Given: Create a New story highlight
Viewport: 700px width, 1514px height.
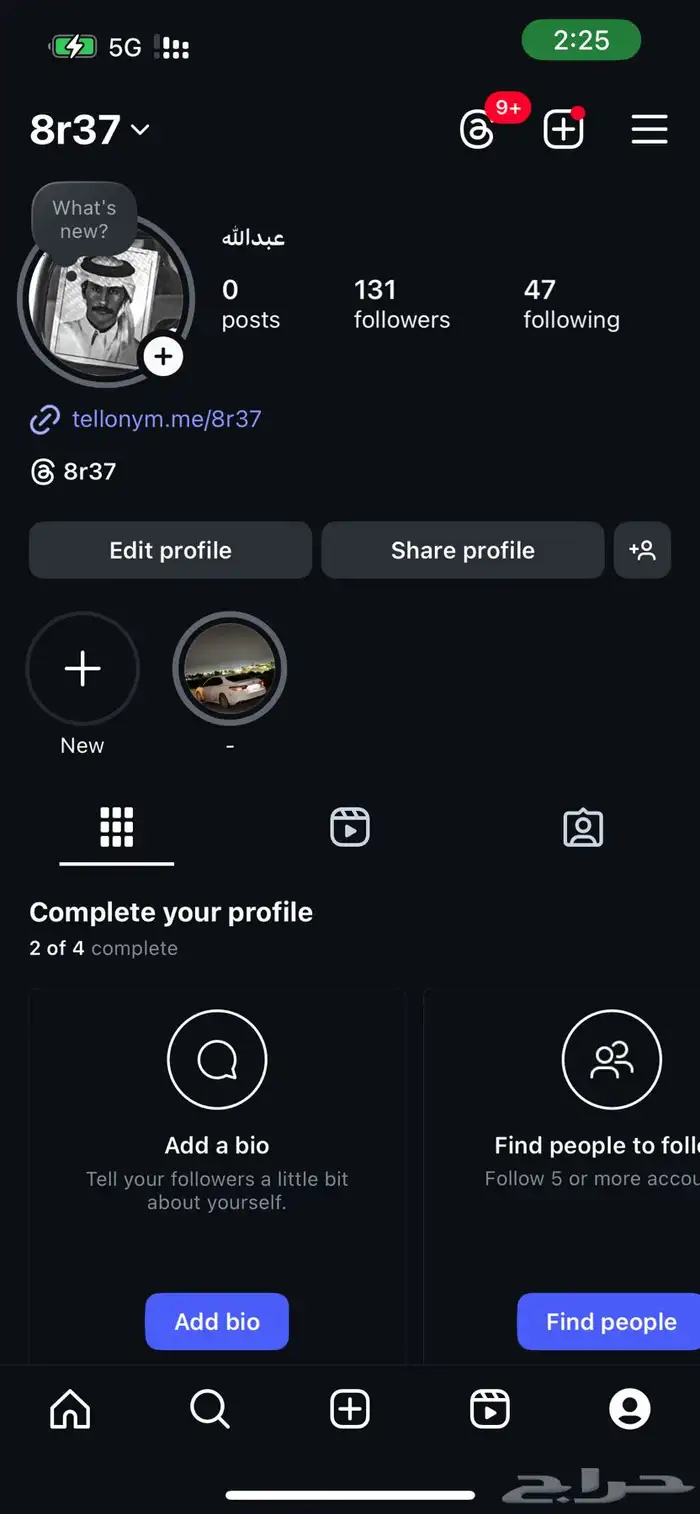Looking at the screenshot, I should click(82, 669).
